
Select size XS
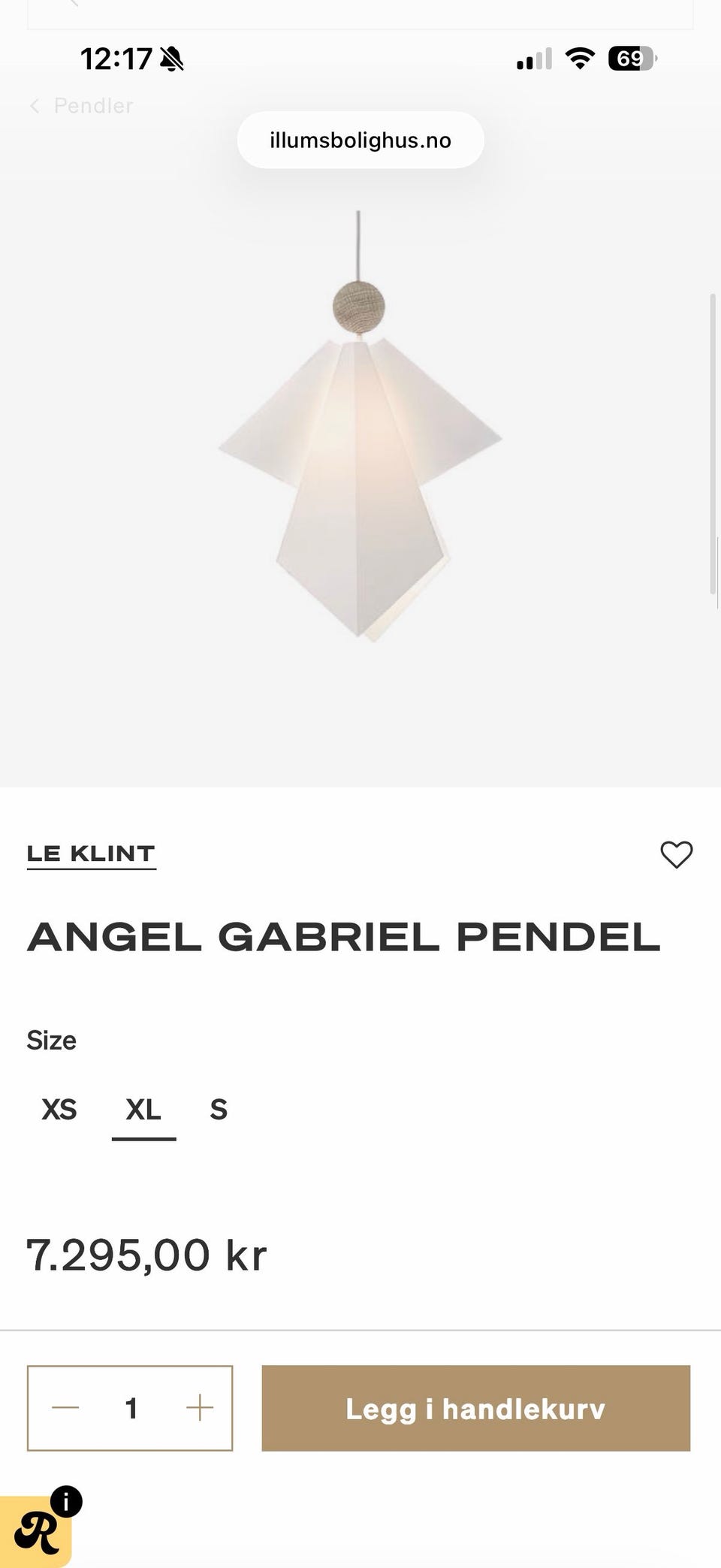59,1110
